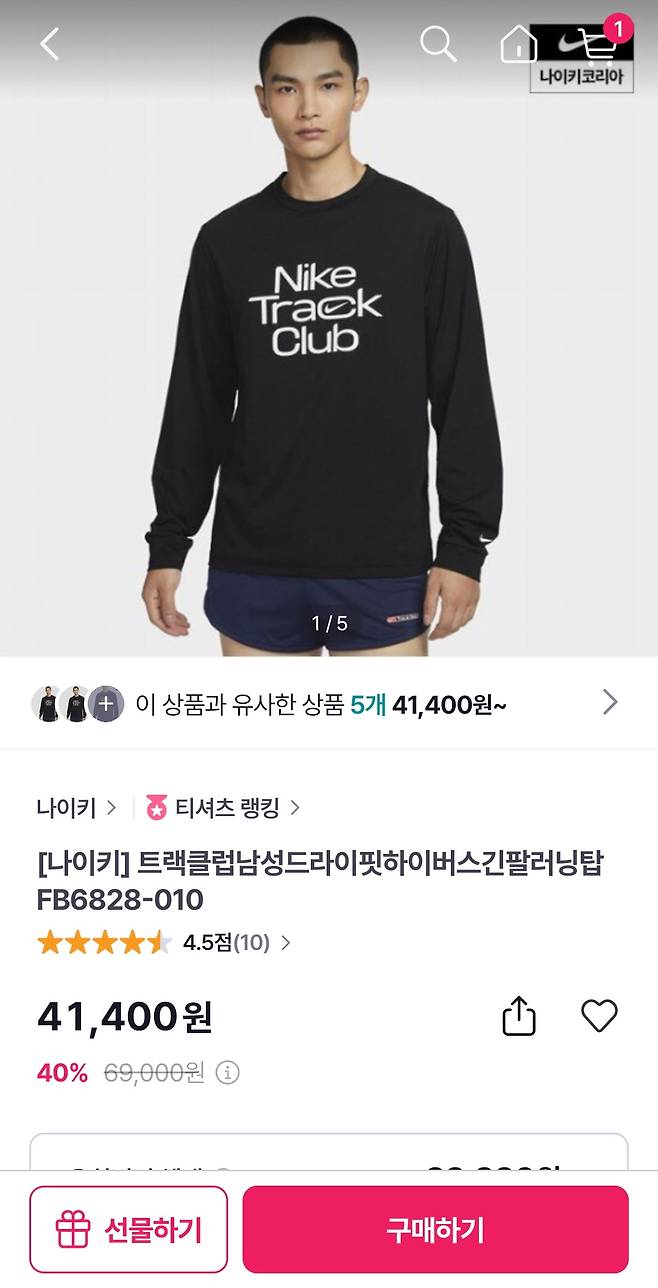Image resolution: width=658 pixels, height=1288 pixels.
Task: Open the shopping cart
Action: (599, 44)
